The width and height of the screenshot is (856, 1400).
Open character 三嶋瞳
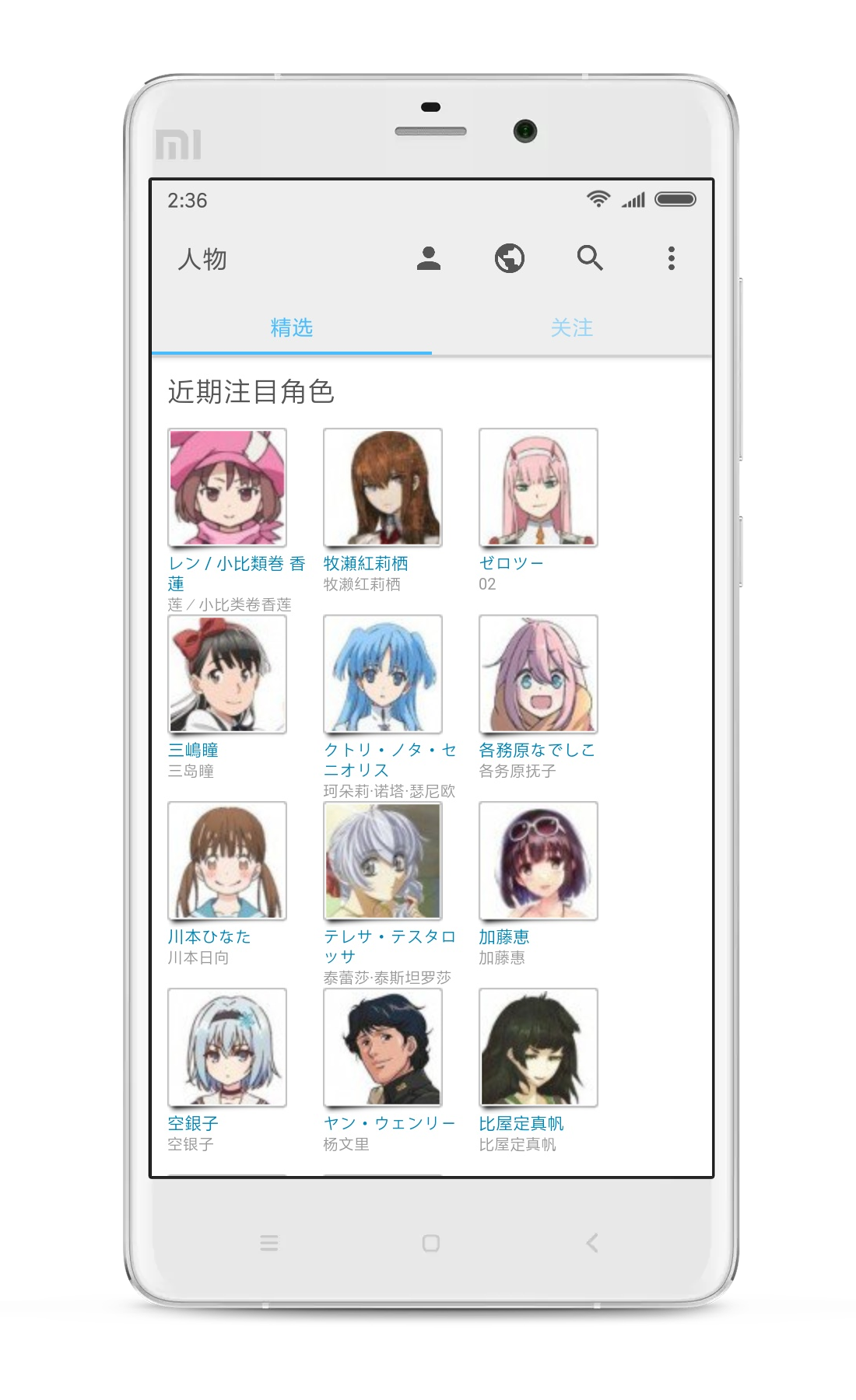pos(227,674)
